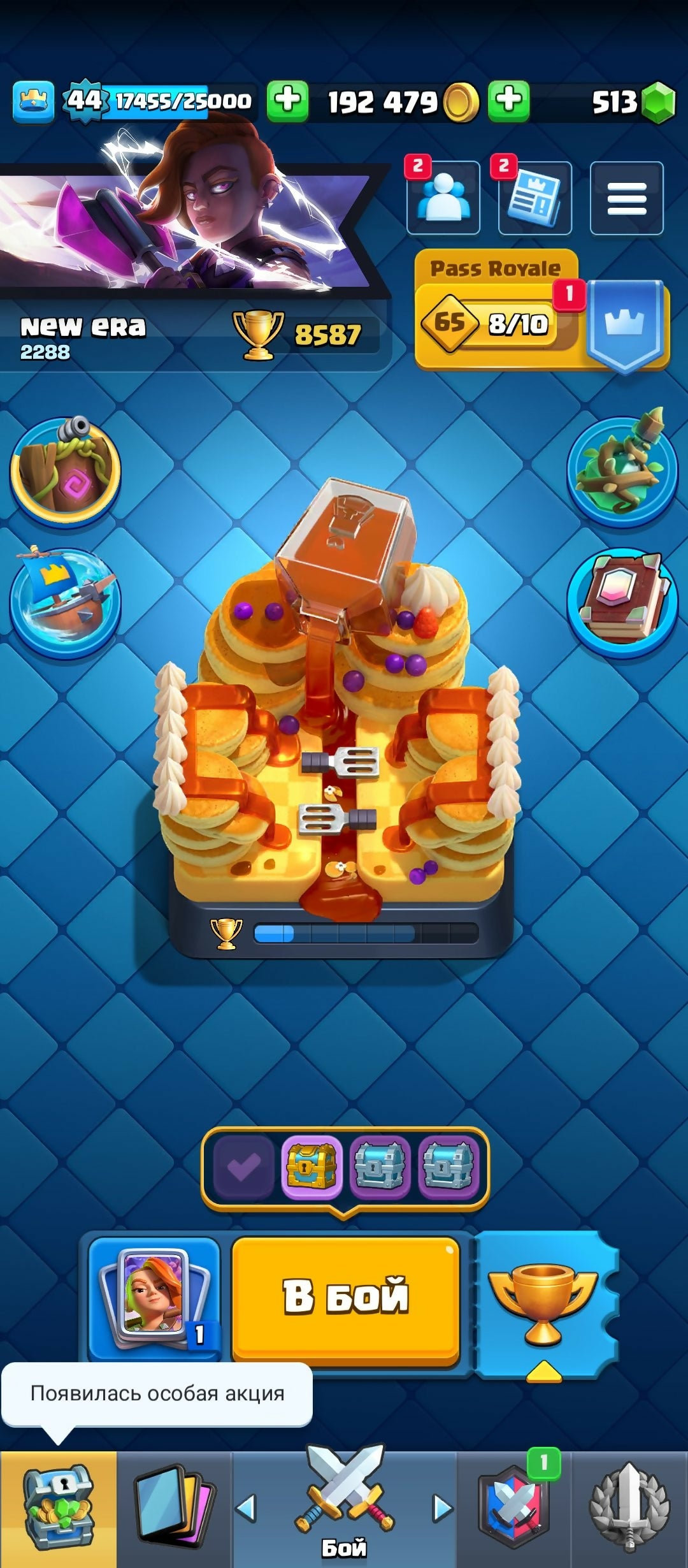Open the battle deck selector card
Screen dimensions: 688x1568
coord(155,1298)
